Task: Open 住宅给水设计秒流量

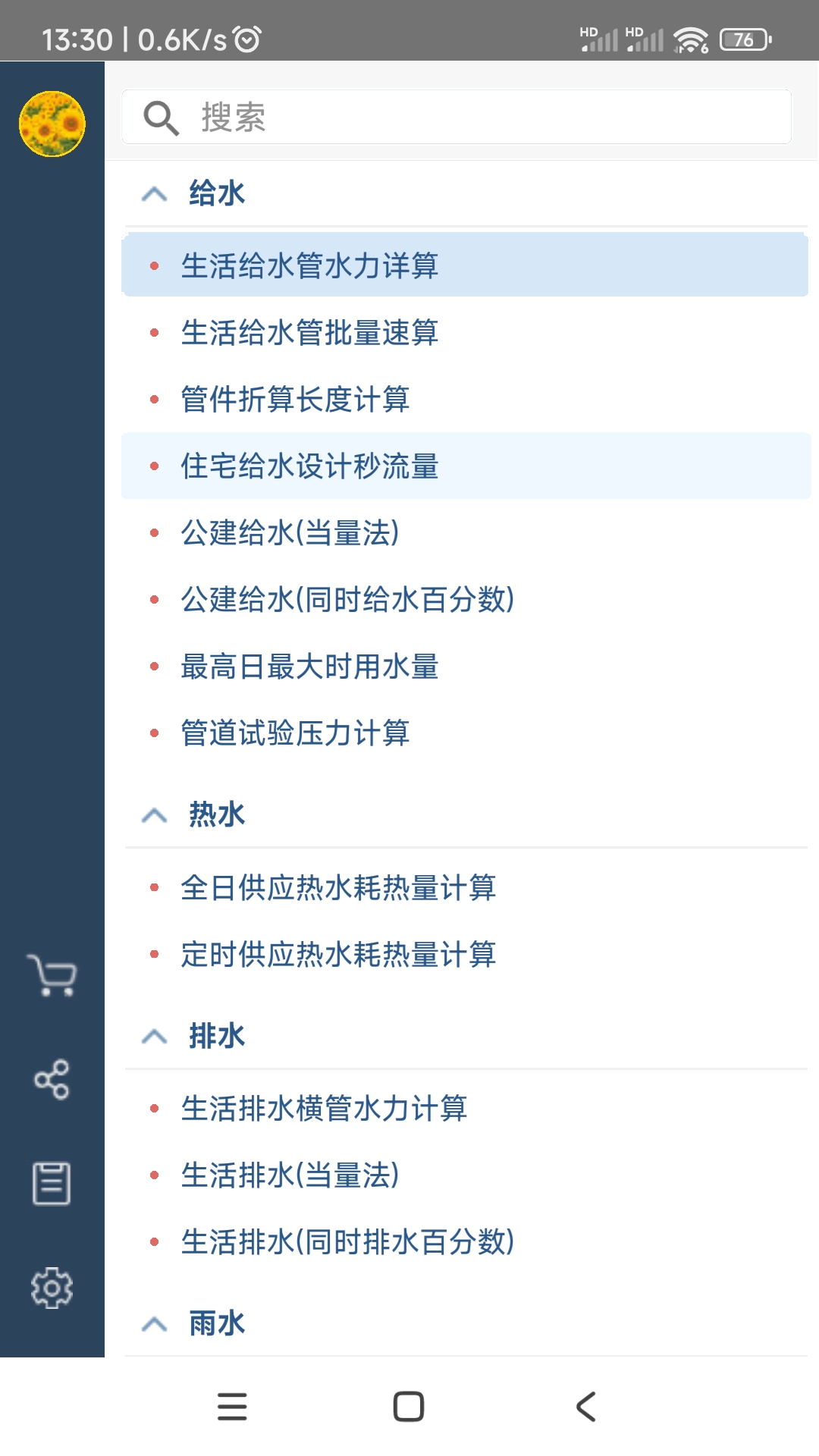Action: [309, 466]
